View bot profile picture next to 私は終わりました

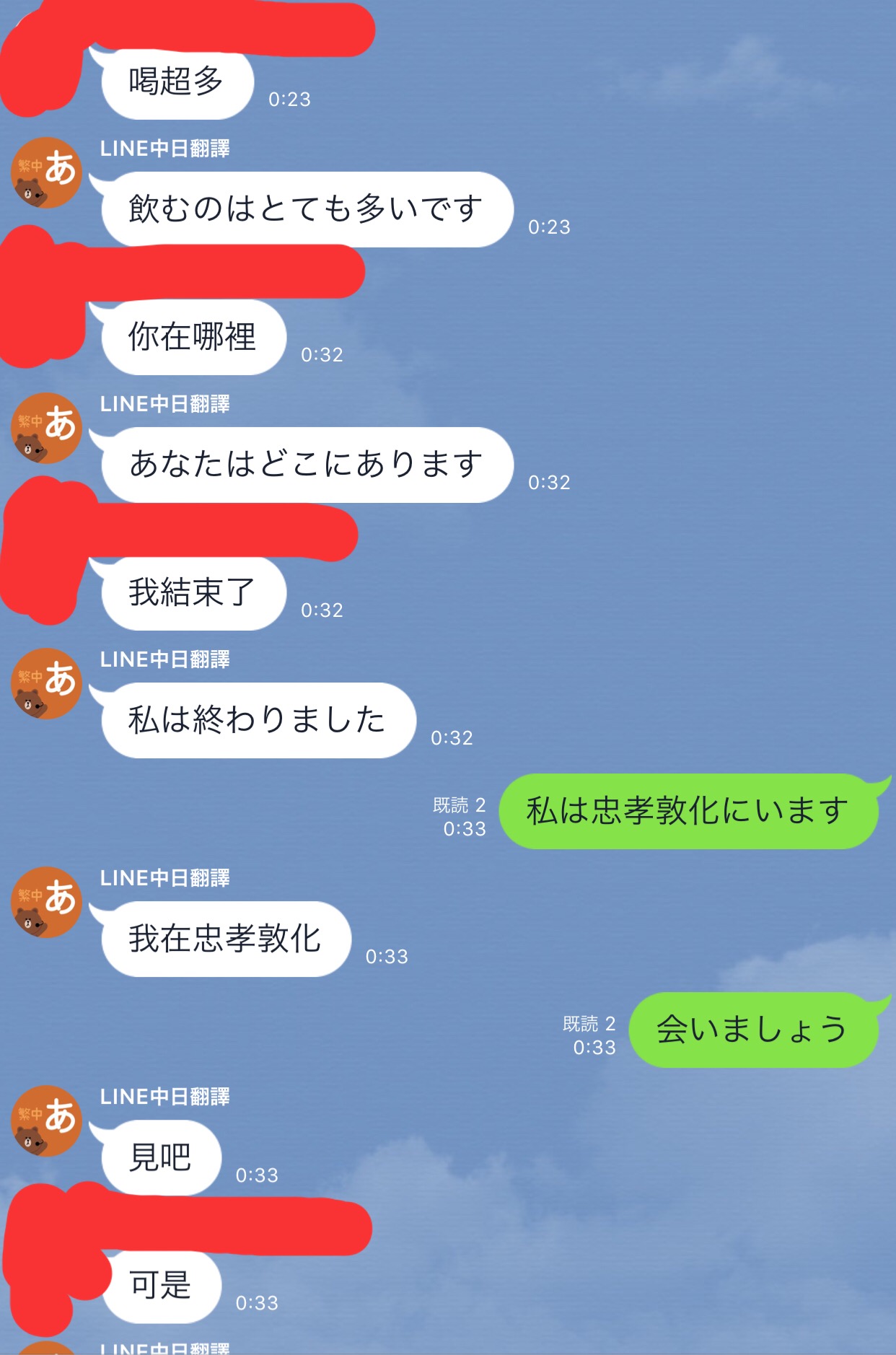(x=46, y=684)
